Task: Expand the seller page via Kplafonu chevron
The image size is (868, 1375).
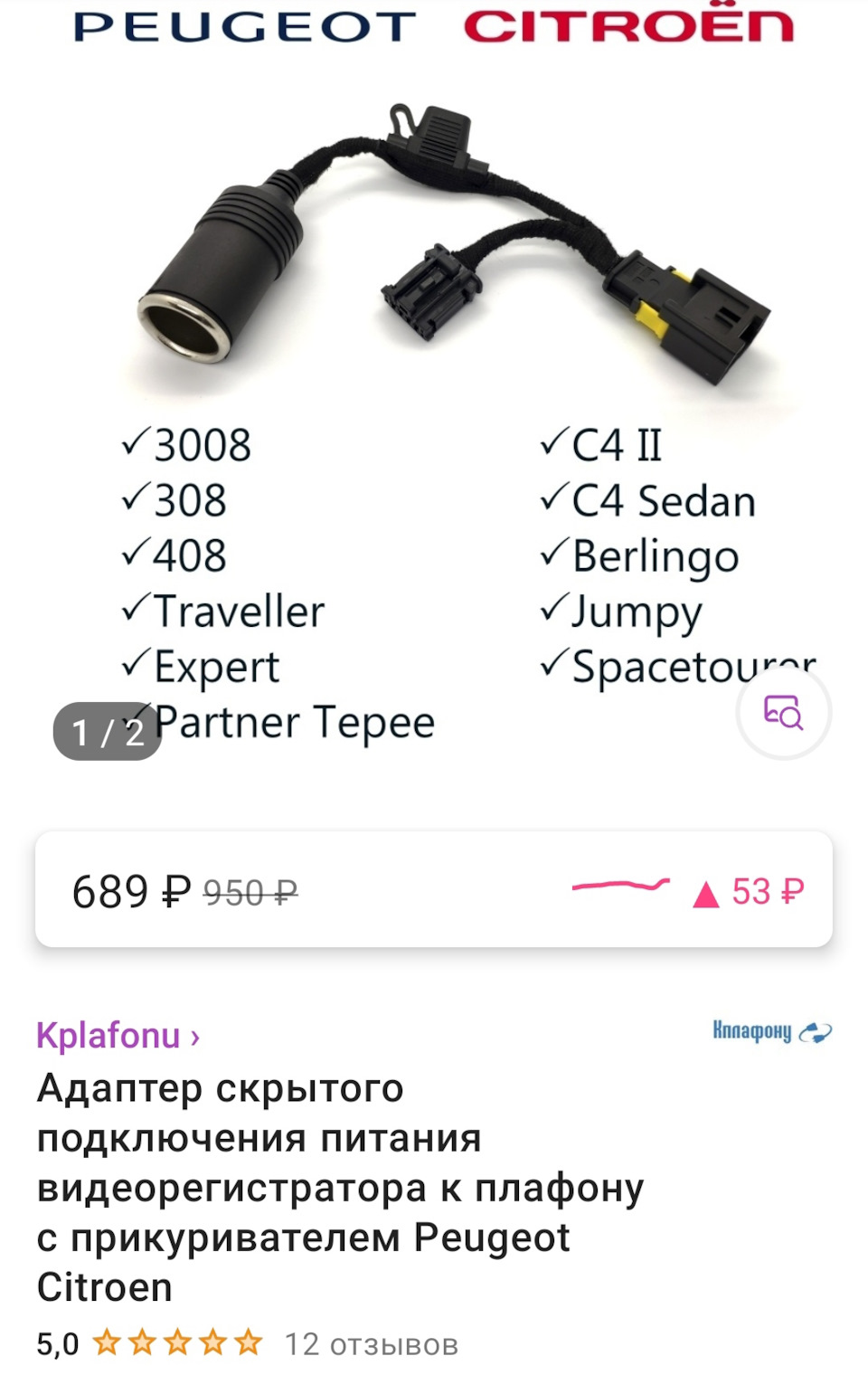Action: pos(193,1036)
